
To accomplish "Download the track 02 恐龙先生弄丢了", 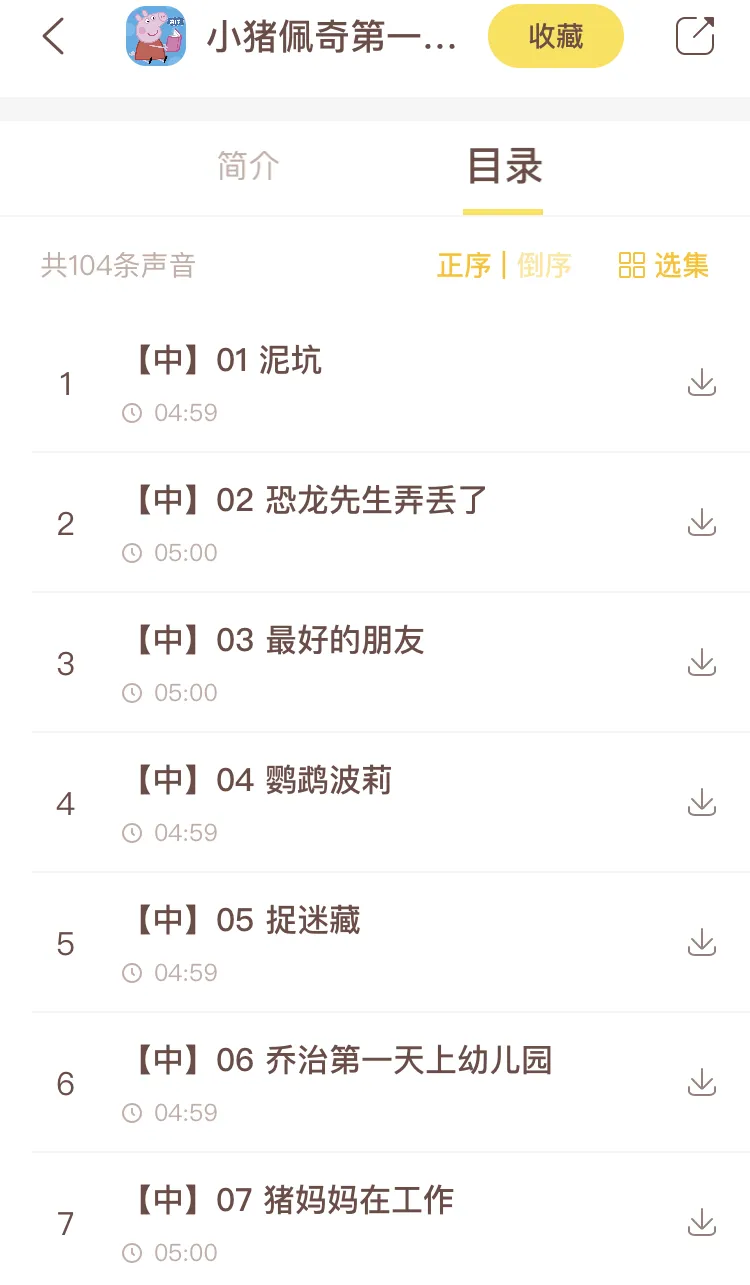I will point(702,523).
